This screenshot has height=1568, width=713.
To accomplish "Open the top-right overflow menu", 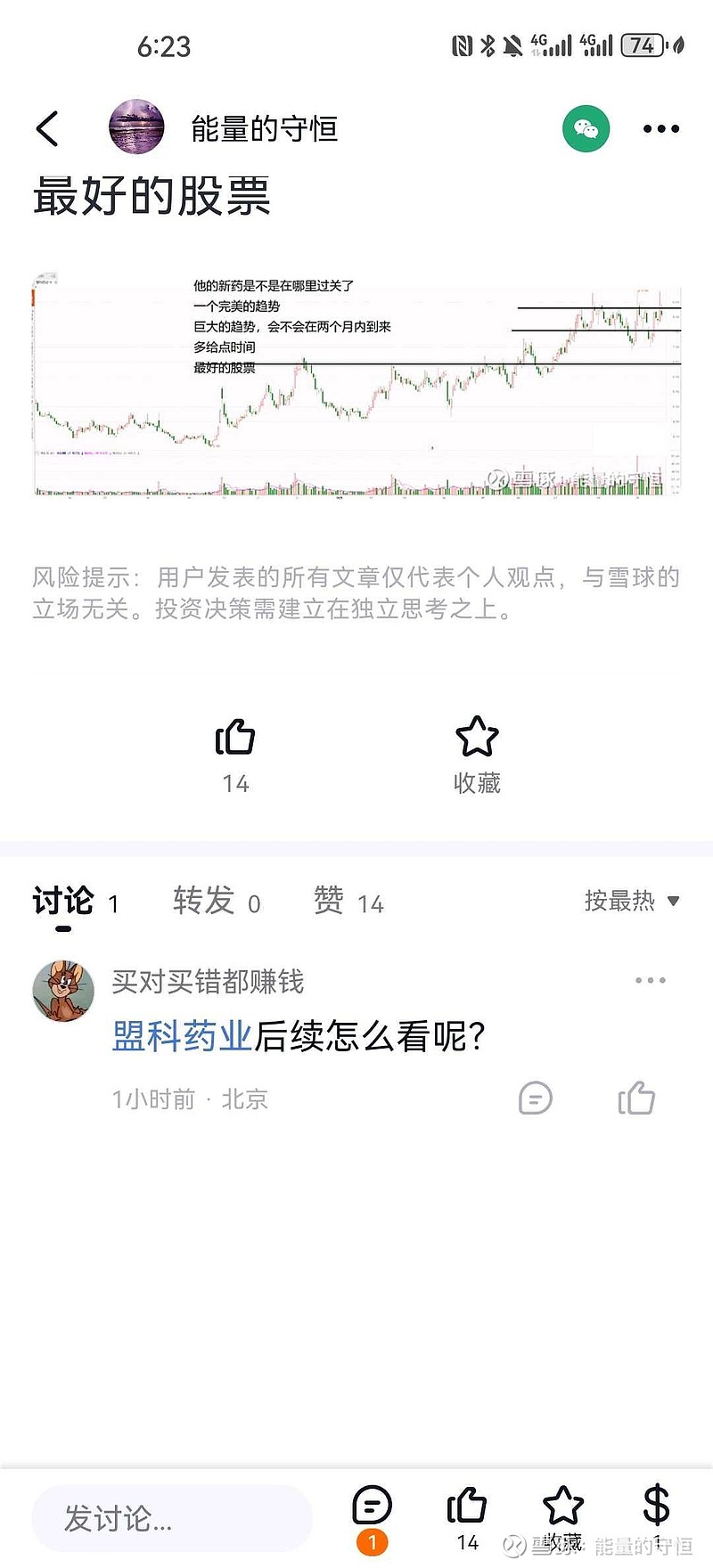I will [x=660, y=129].
